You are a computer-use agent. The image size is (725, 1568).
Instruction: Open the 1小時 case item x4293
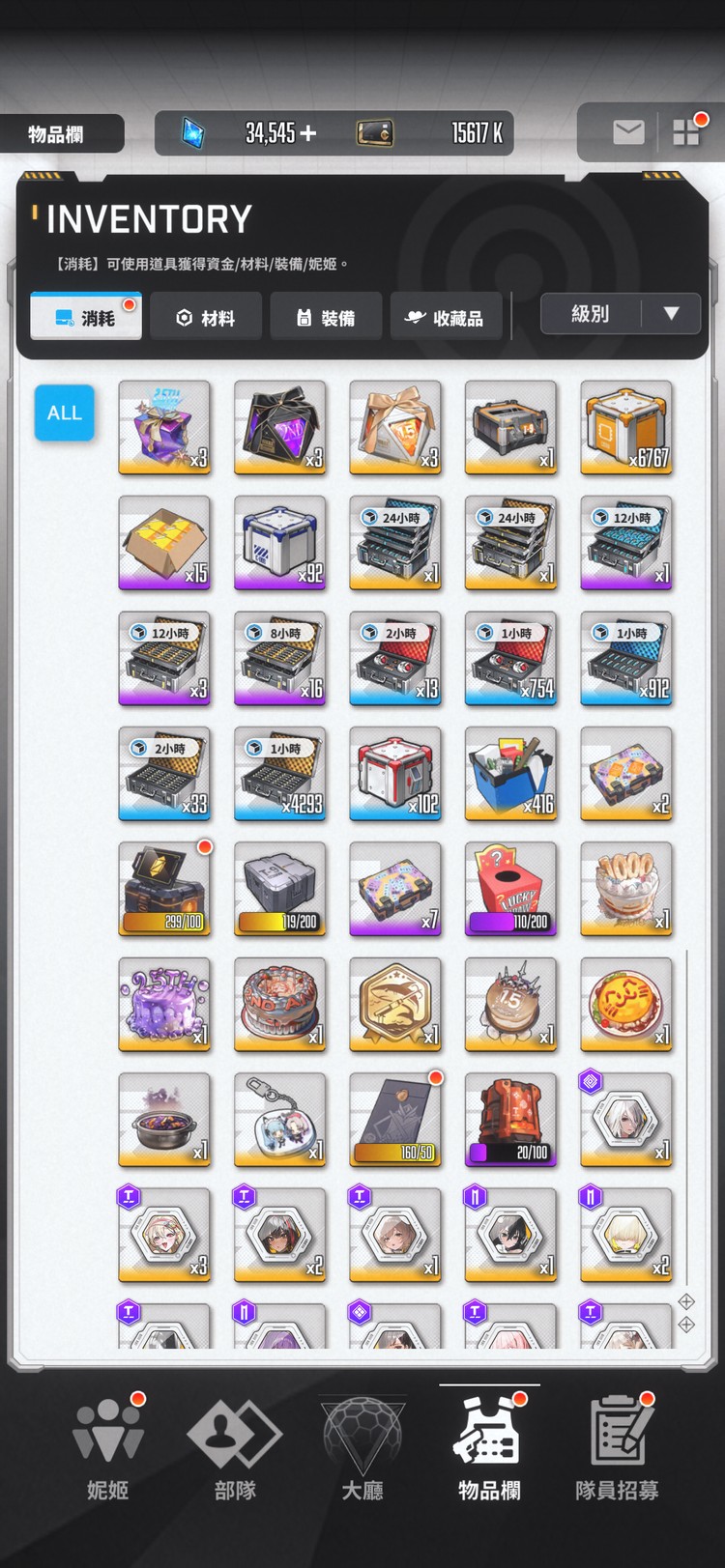(x=279, y=773)
